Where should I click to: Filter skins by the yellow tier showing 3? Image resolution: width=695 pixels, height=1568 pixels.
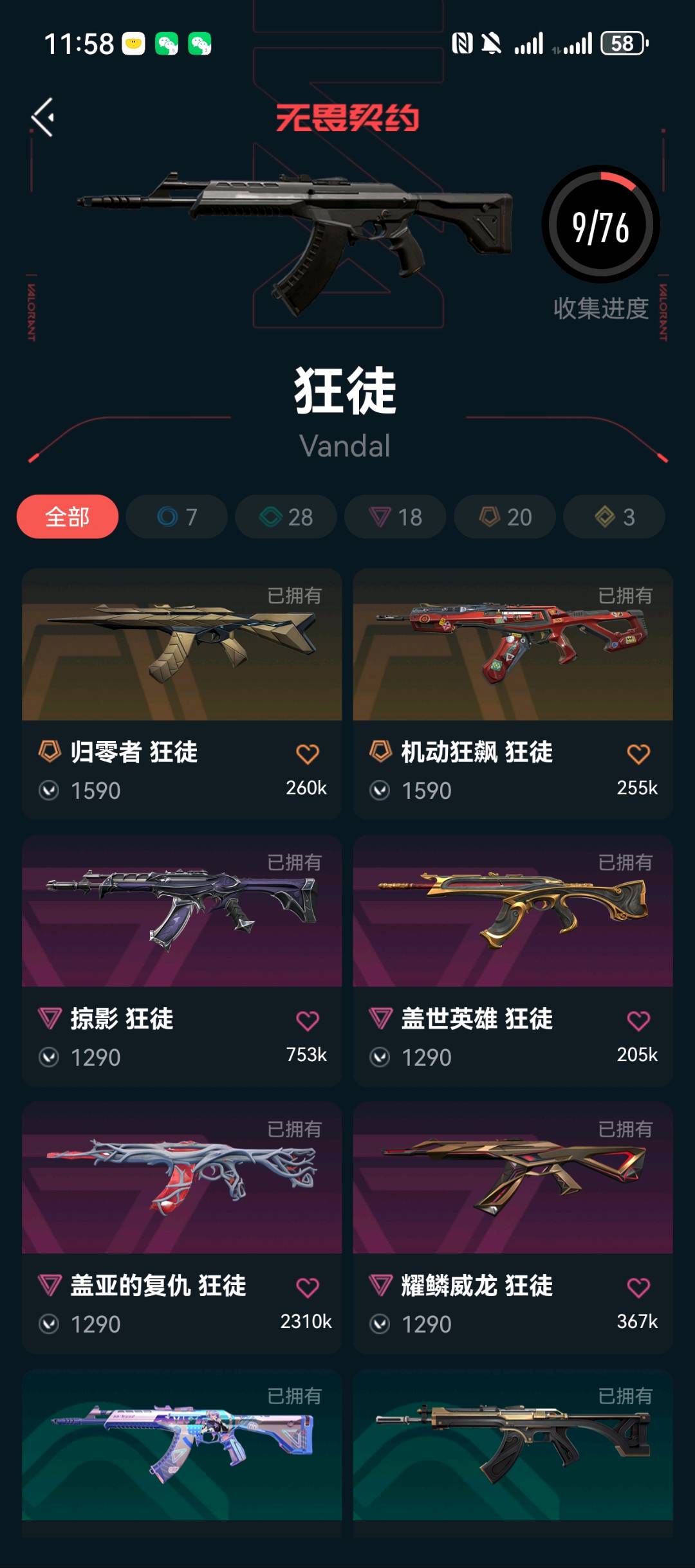pos(614,516)
